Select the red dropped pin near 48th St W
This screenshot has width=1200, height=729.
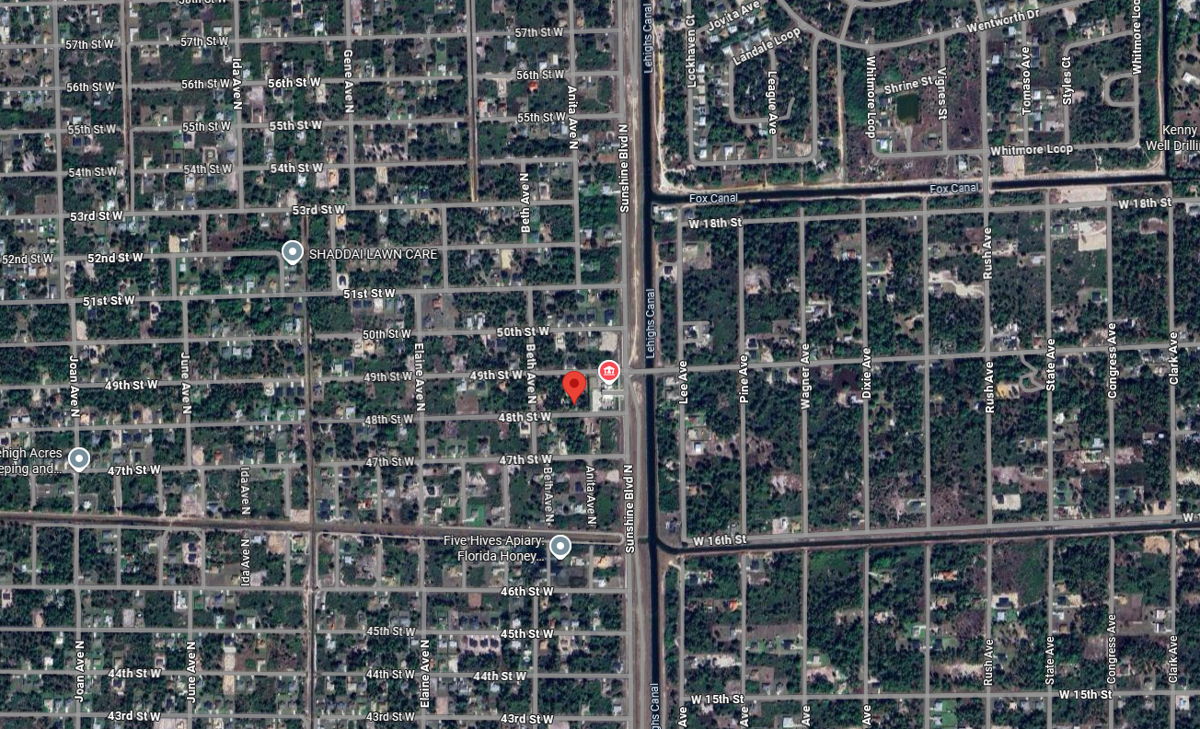point(574,385)
